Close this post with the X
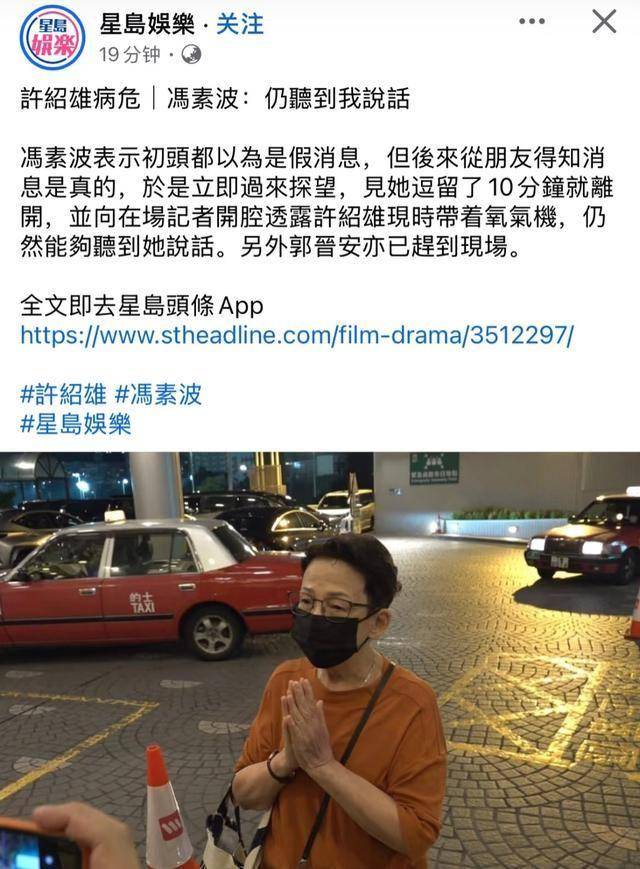 pyautogui.click(x=604, y=21)
